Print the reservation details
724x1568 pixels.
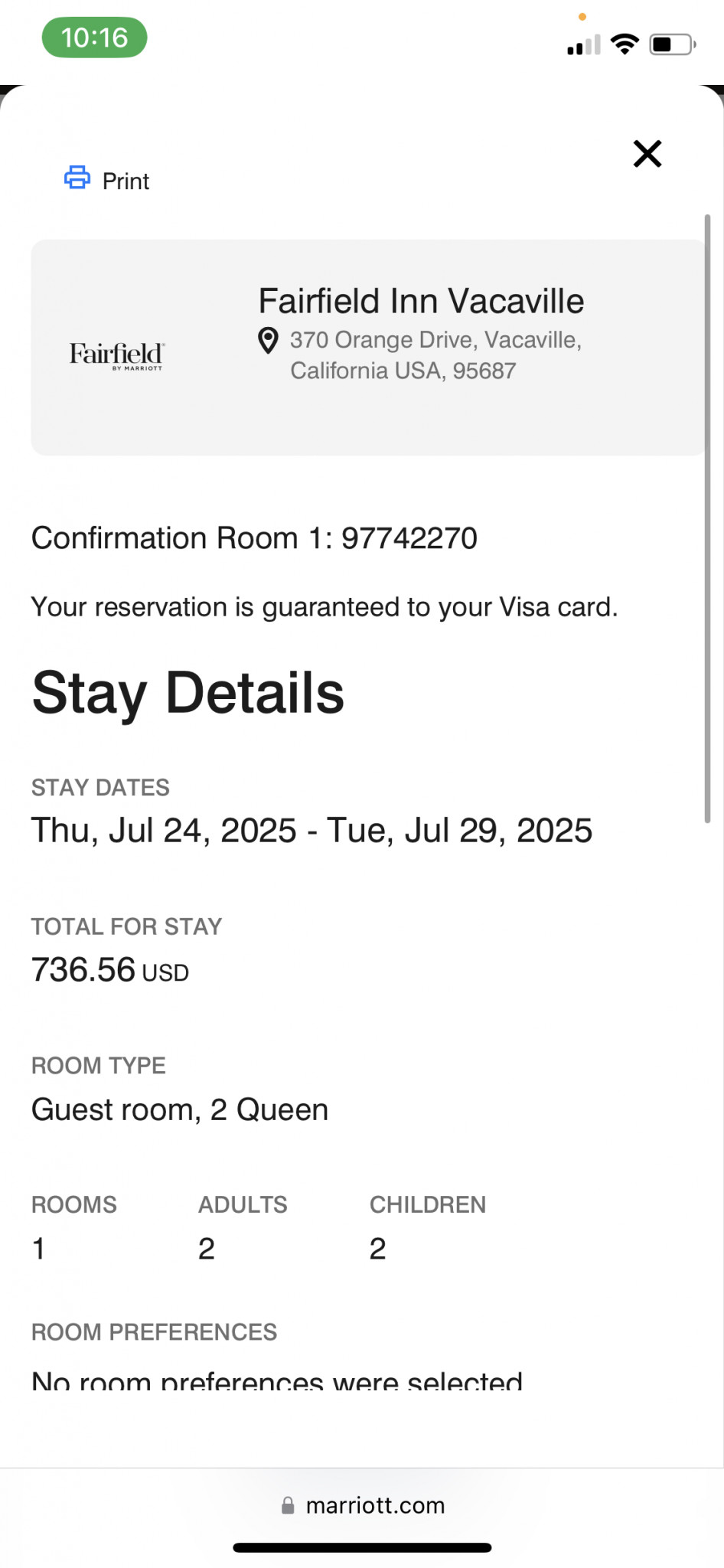[106, 180]
